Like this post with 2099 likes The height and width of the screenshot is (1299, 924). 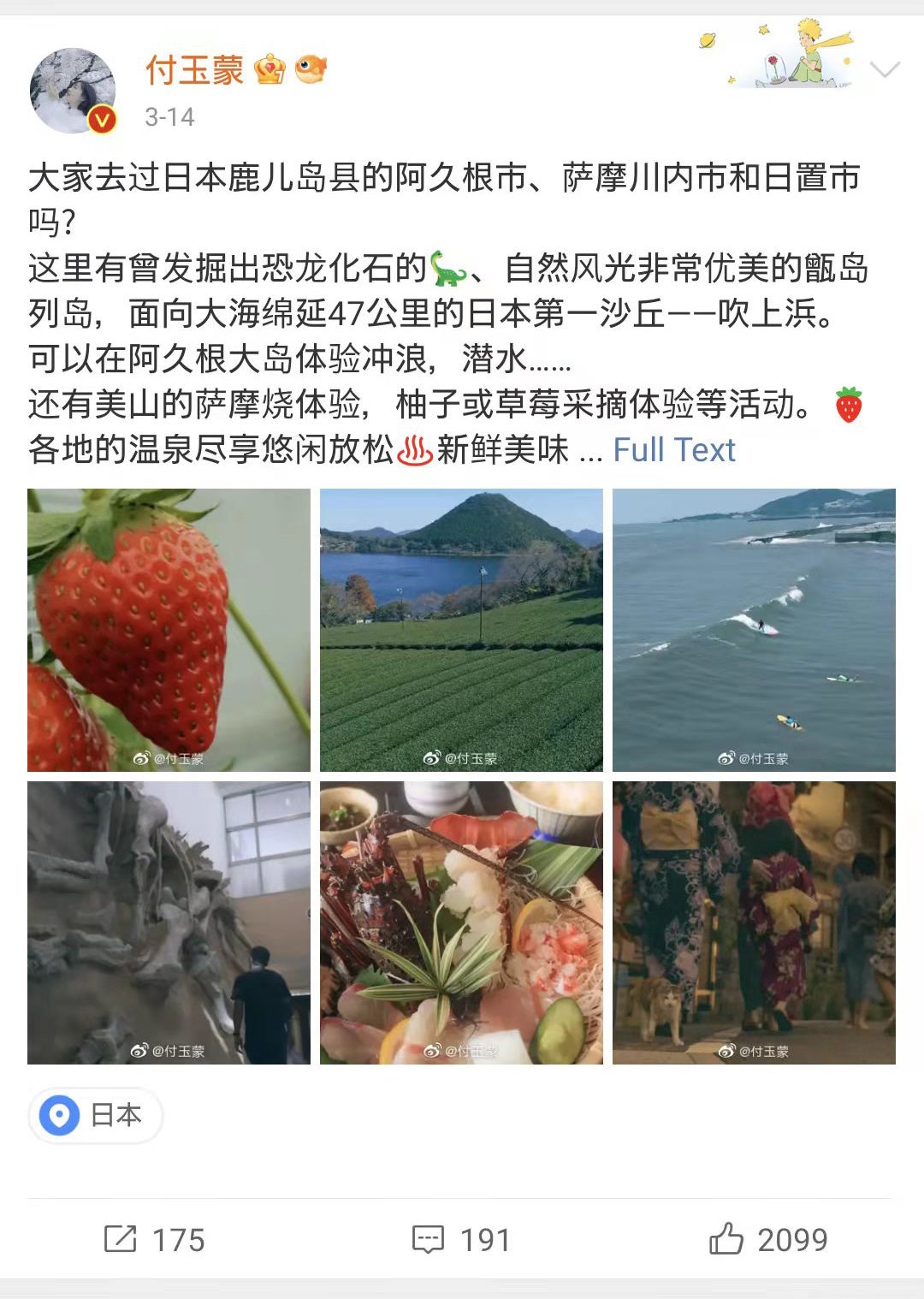pyautogui.click(x=767, y=1239)
